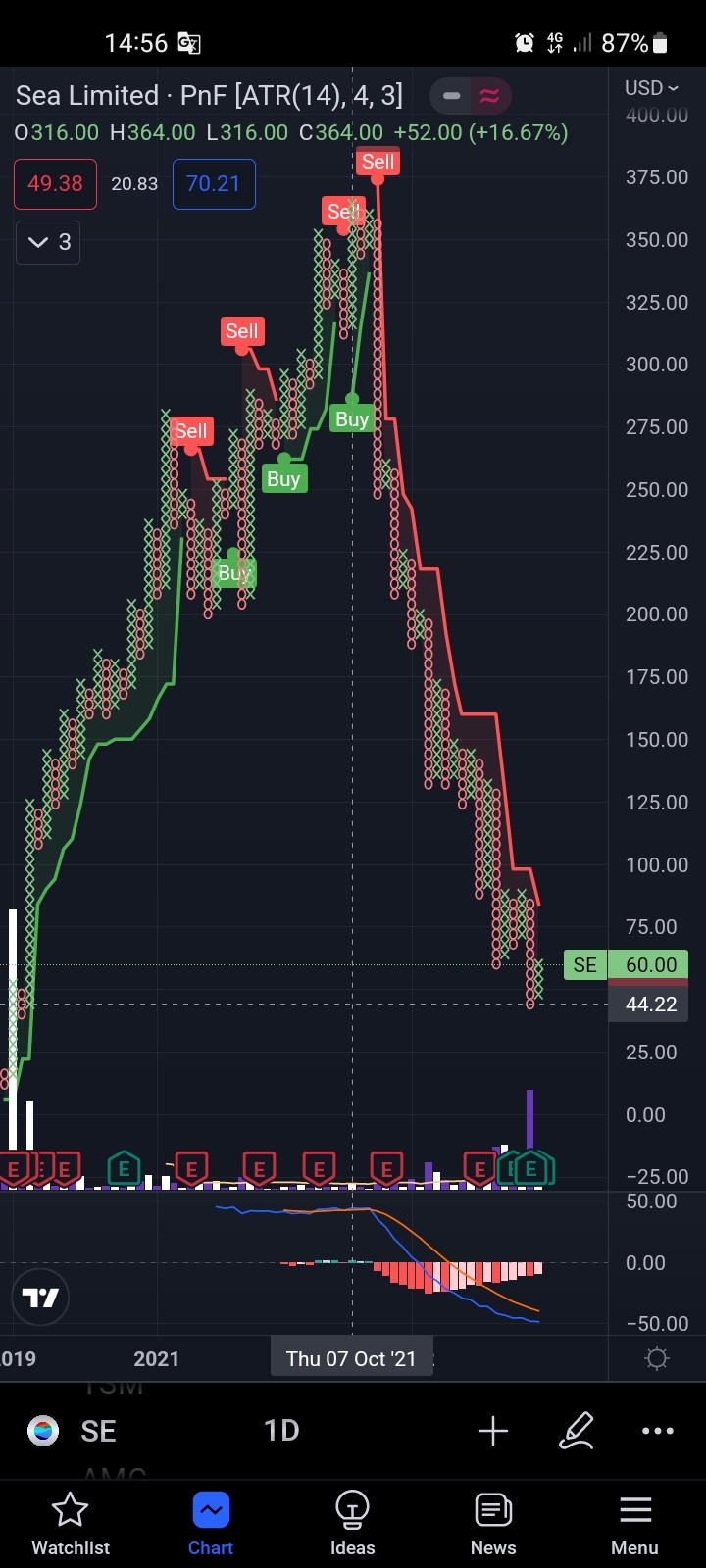
Task: Change the 1D chart interval
Action: (281, 1431)
